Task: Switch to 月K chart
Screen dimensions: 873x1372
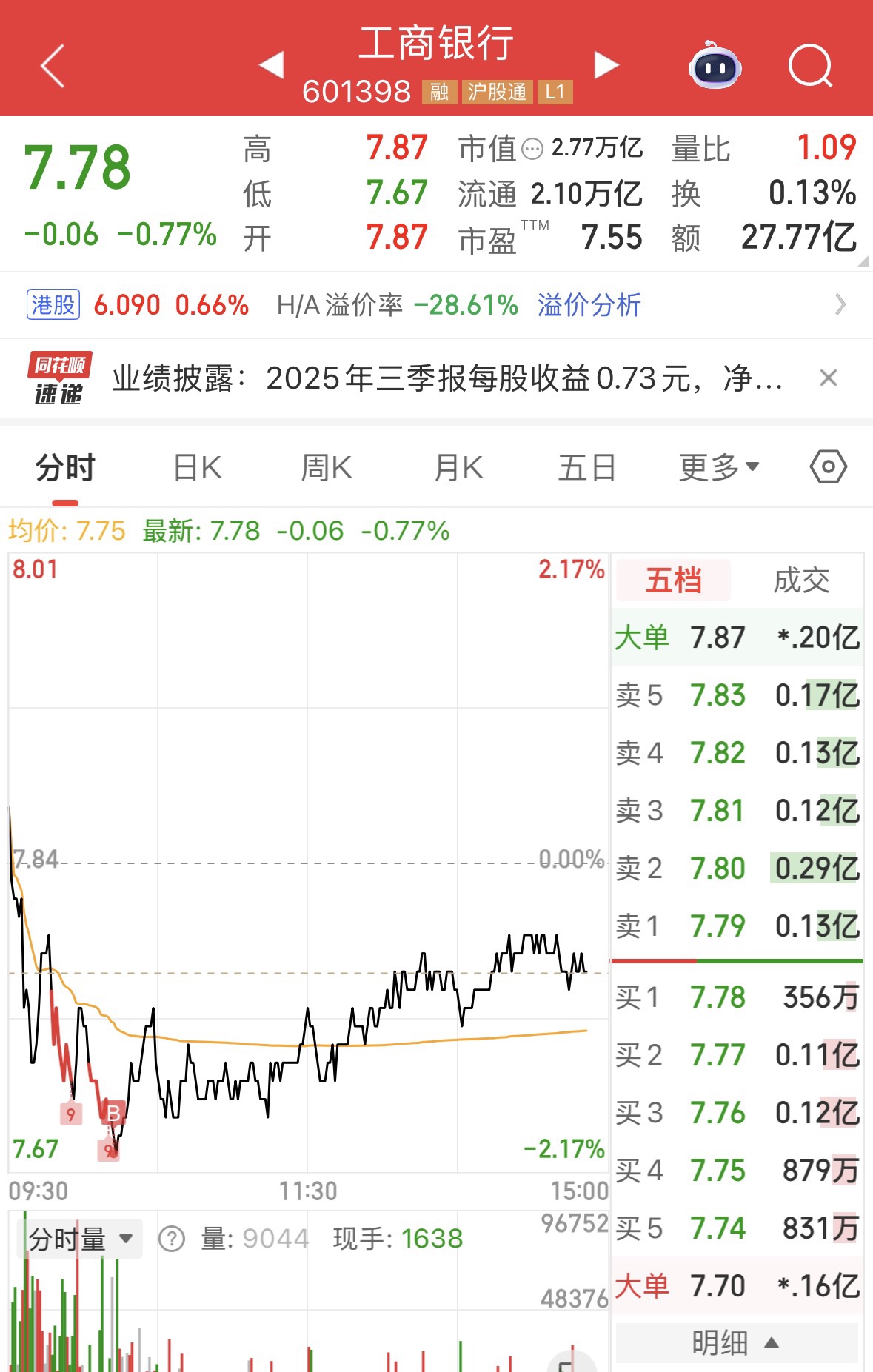Action: pyautogui.click(x=458, y=468)
